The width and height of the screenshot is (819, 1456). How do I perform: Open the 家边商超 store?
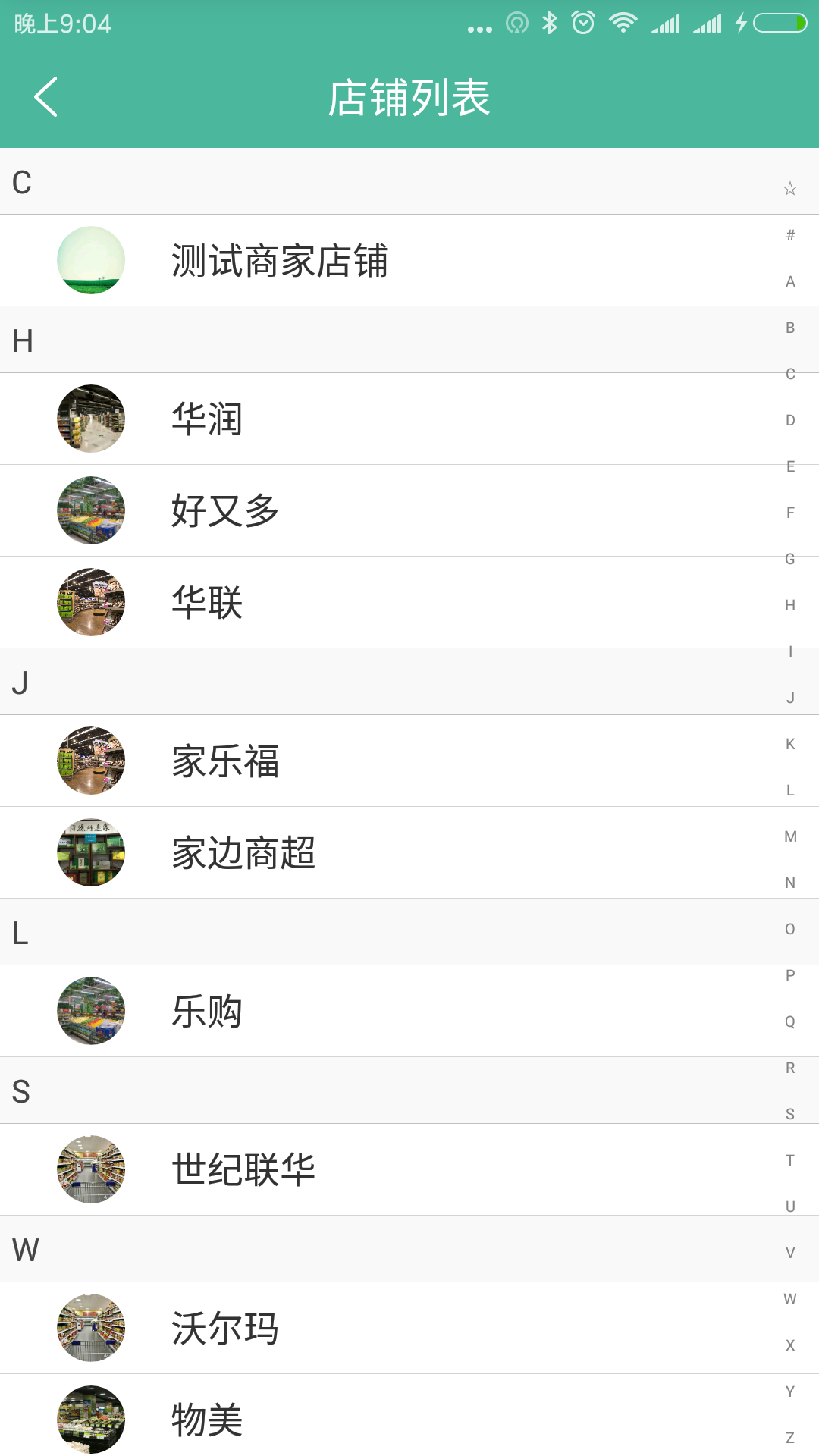coord(243,852)
